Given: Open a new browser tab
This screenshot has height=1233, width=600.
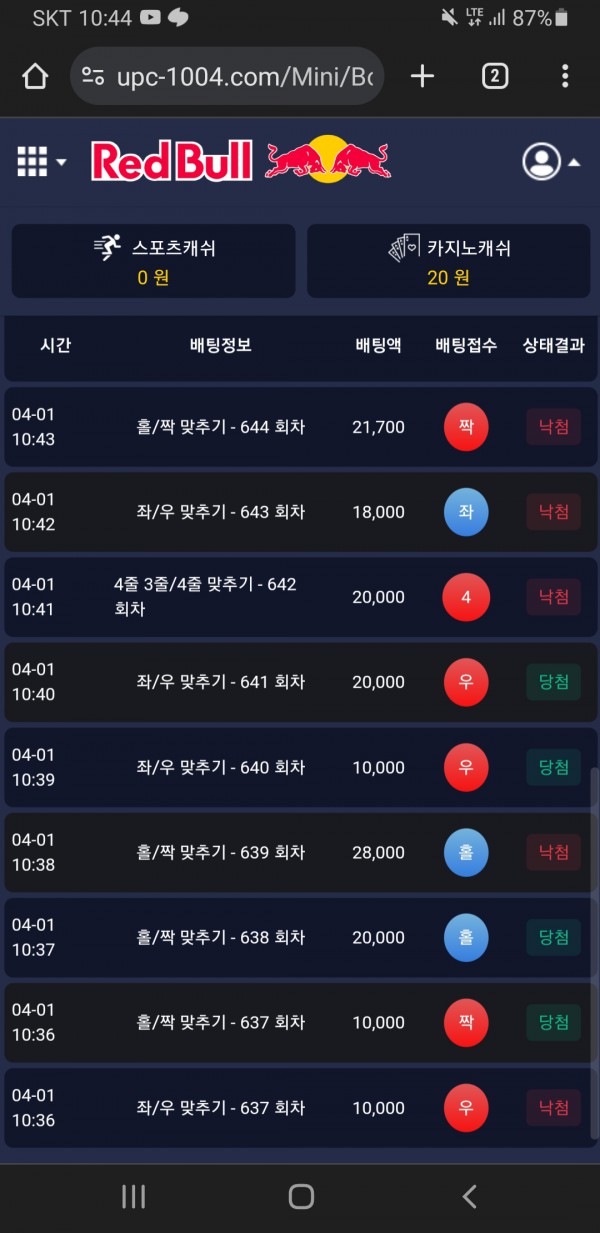Looking at the screenshot, I should coord(422,77).
